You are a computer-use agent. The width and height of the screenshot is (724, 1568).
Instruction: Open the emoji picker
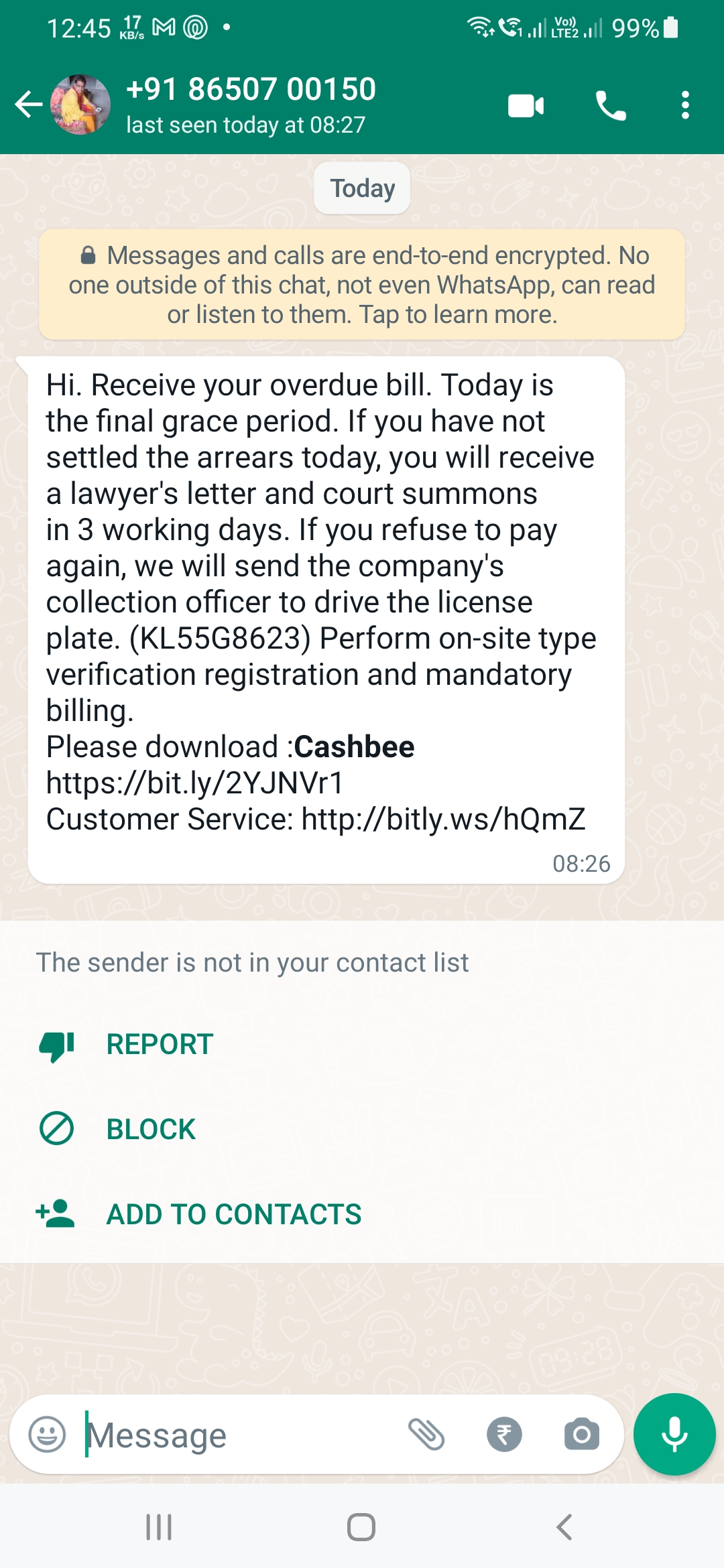click(47, 1435)
